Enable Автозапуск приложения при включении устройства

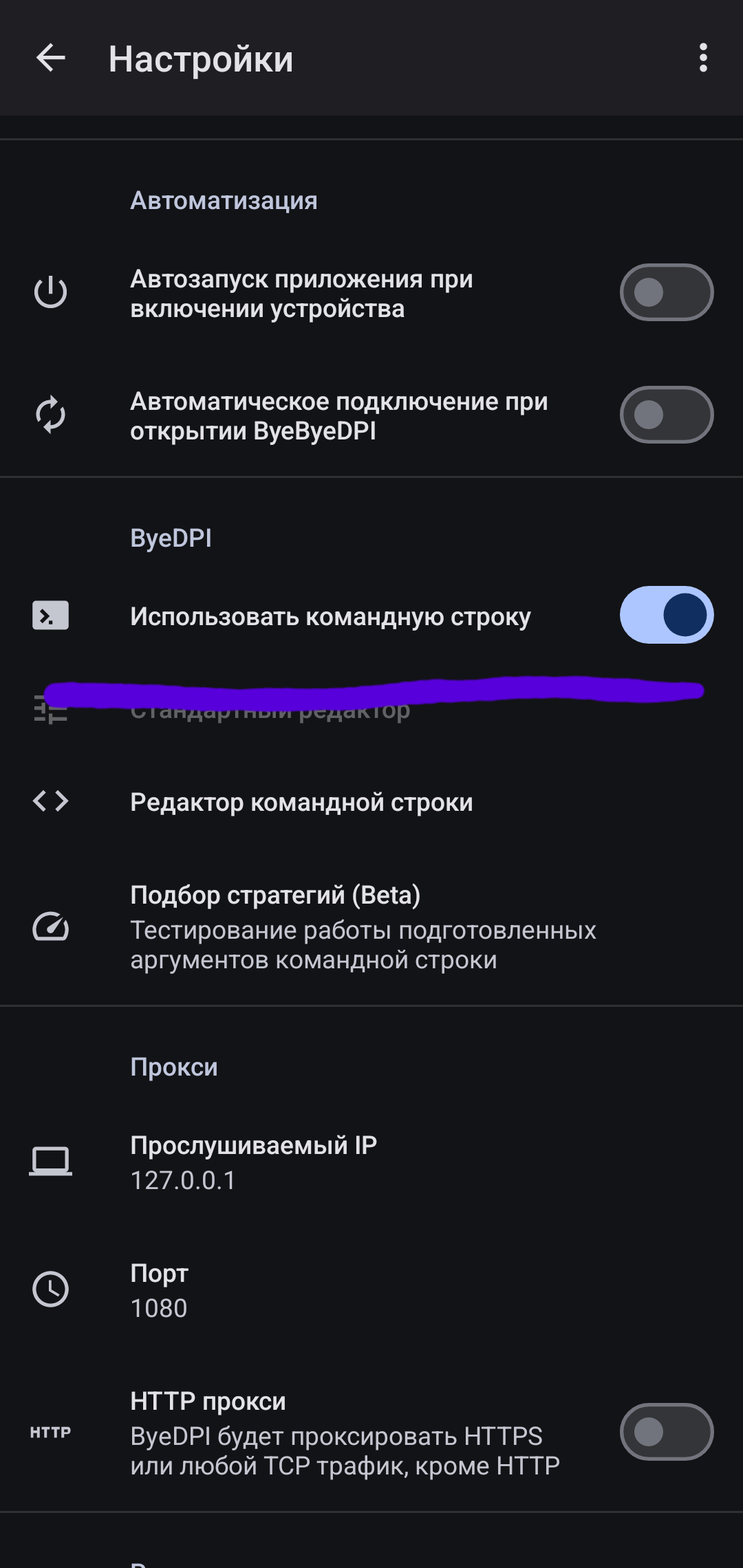pyautogui.click(x=666, y=293)
